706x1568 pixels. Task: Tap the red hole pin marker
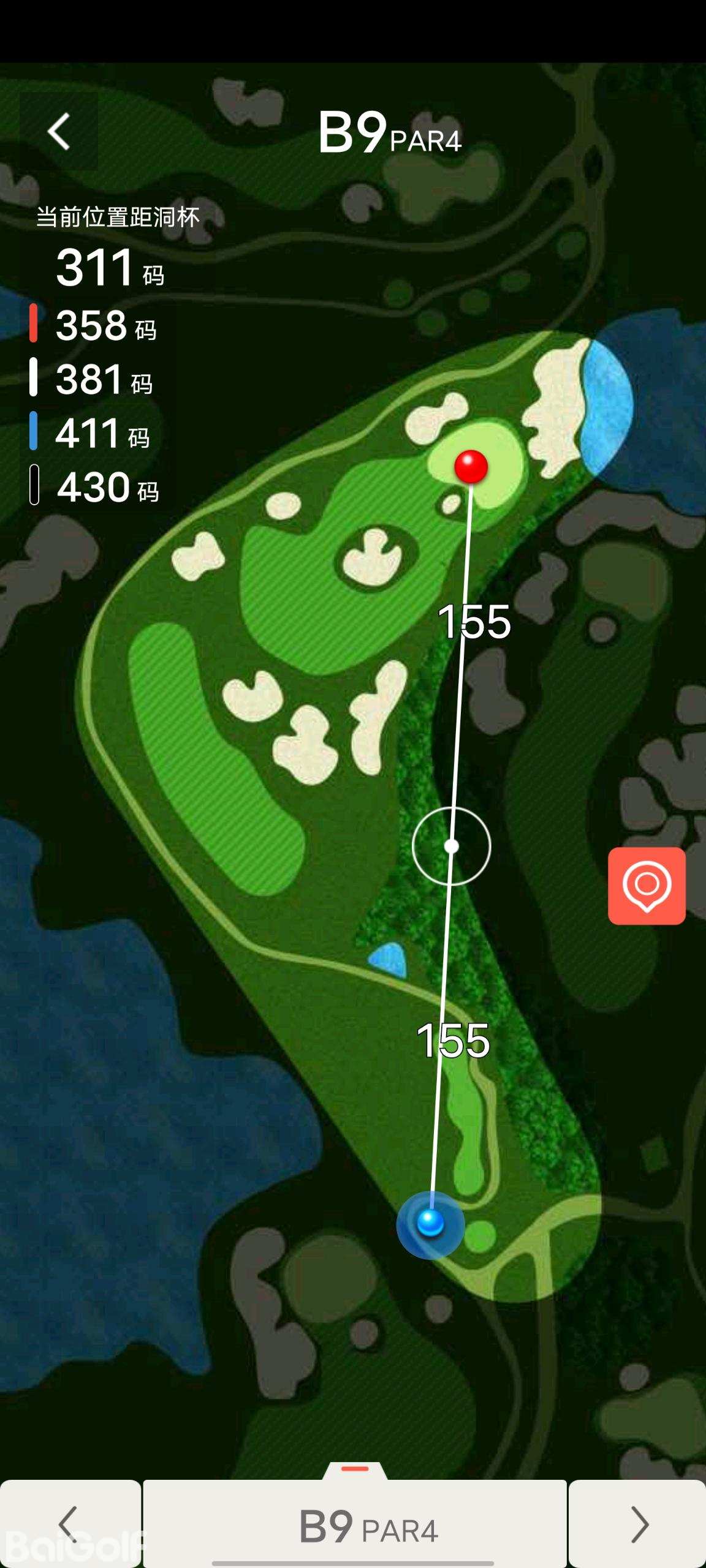(x=471, y=467)
